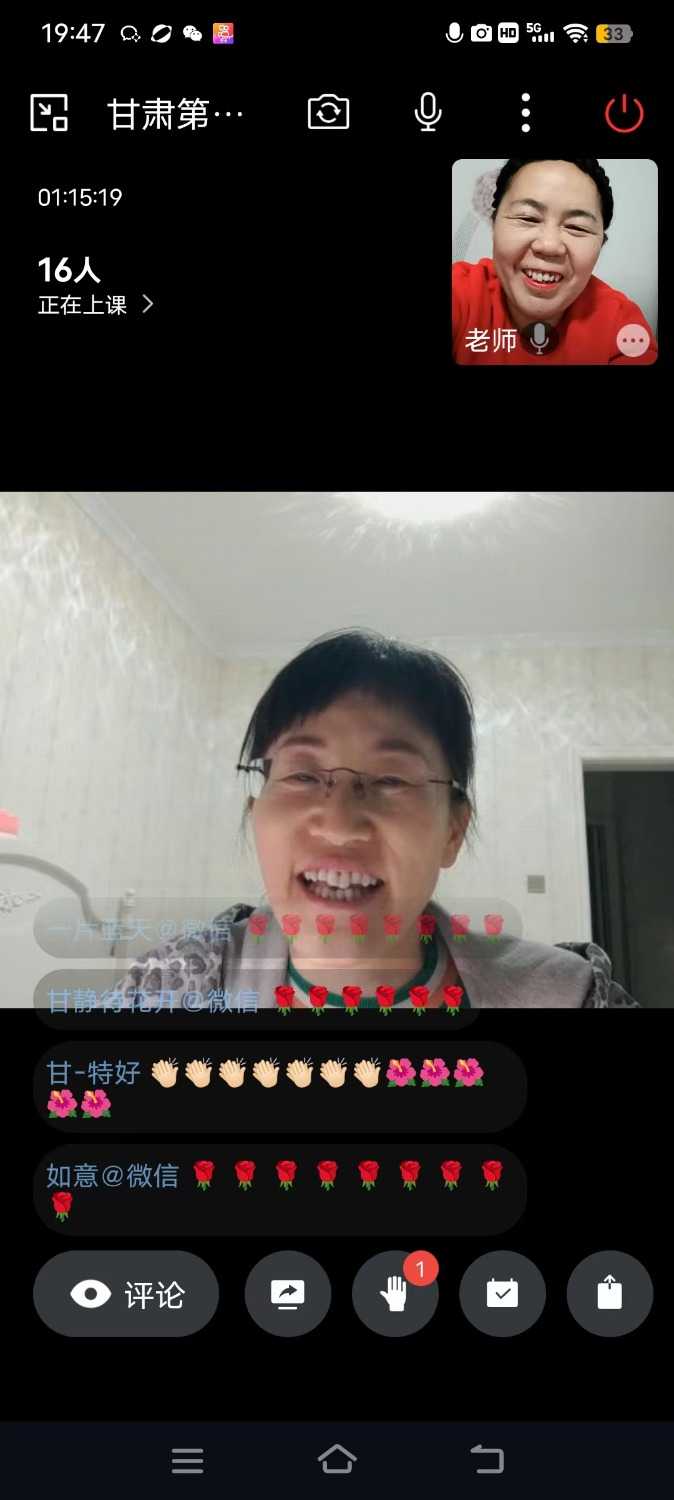Open recent apps from the navigation bar
Image resolution: width=674 pixels, height=1500 pixels.
(x=187, y=1460)
